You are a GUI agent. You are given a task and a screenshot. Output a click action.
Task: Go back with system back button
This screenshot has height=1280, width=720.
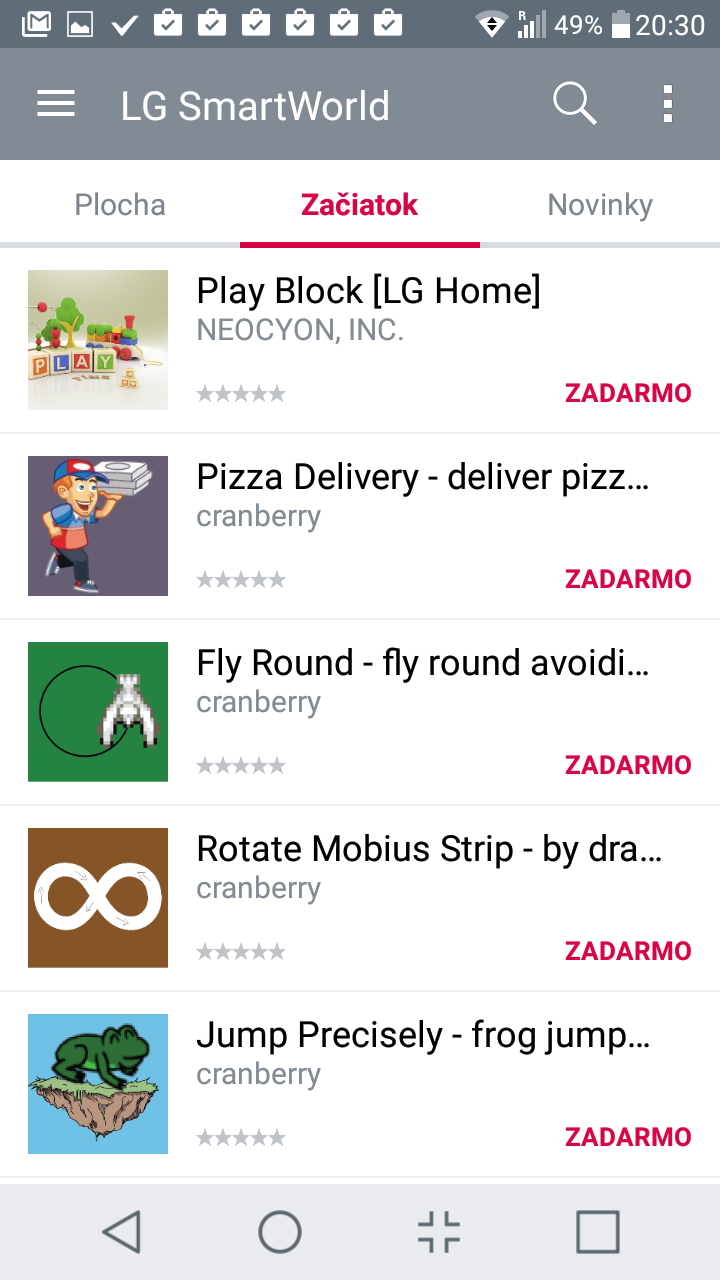click(122, 1231)
